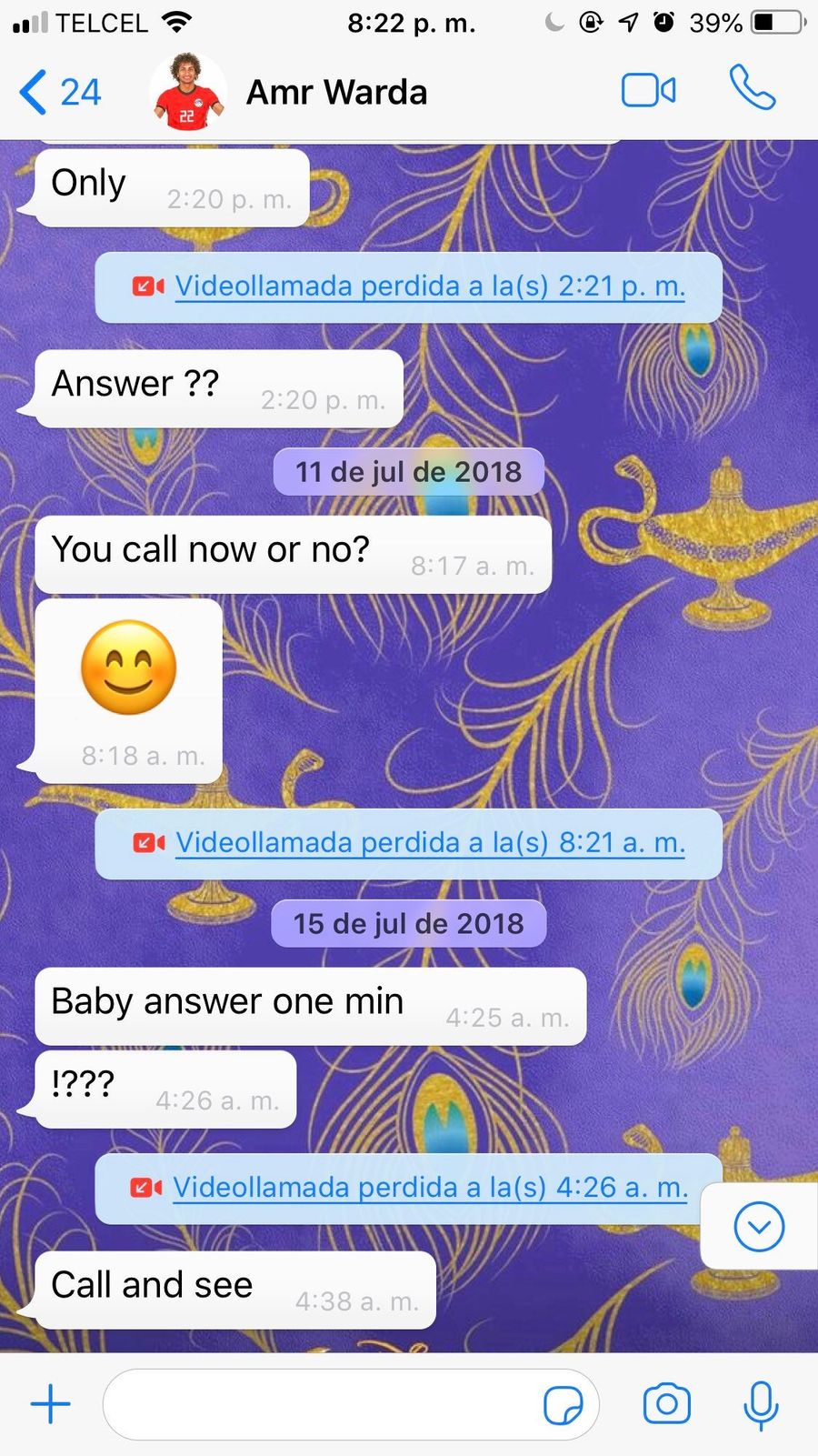Go back to the chats list
Viewport: 818px width, 1456px height.
point(58,93)
